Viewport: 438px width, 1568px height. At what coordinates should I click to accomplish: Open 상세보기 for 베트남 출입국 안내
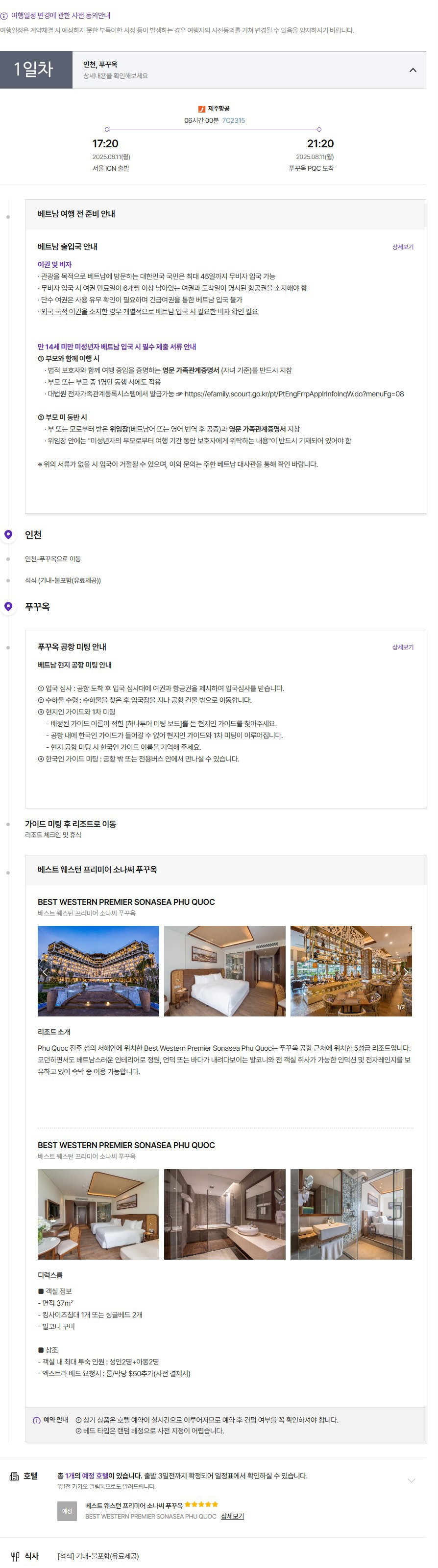coord(402,247)
